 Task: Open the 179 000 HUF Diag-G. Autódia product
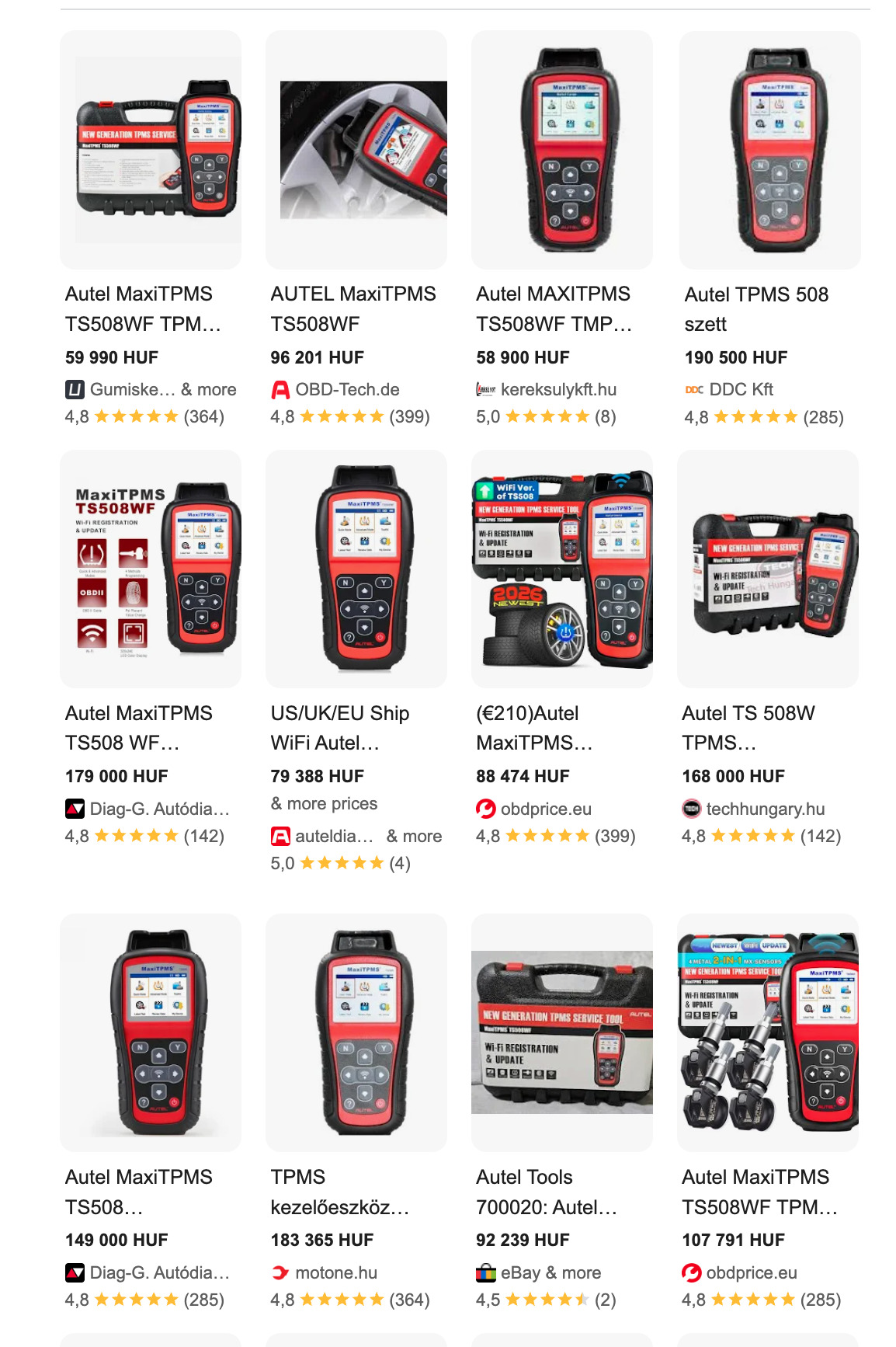[138, 727]
